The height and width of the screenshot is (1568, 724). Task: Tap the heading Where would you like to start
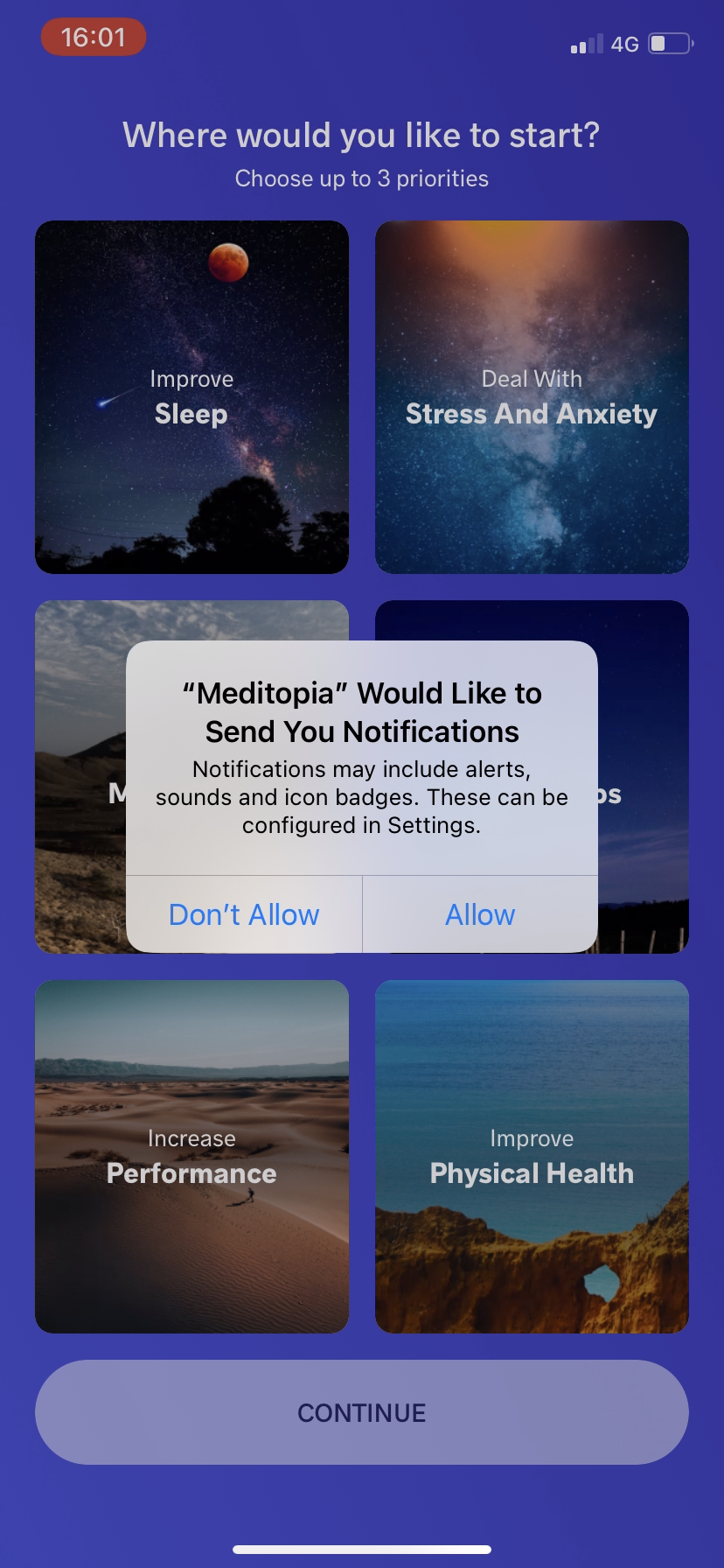361,136
